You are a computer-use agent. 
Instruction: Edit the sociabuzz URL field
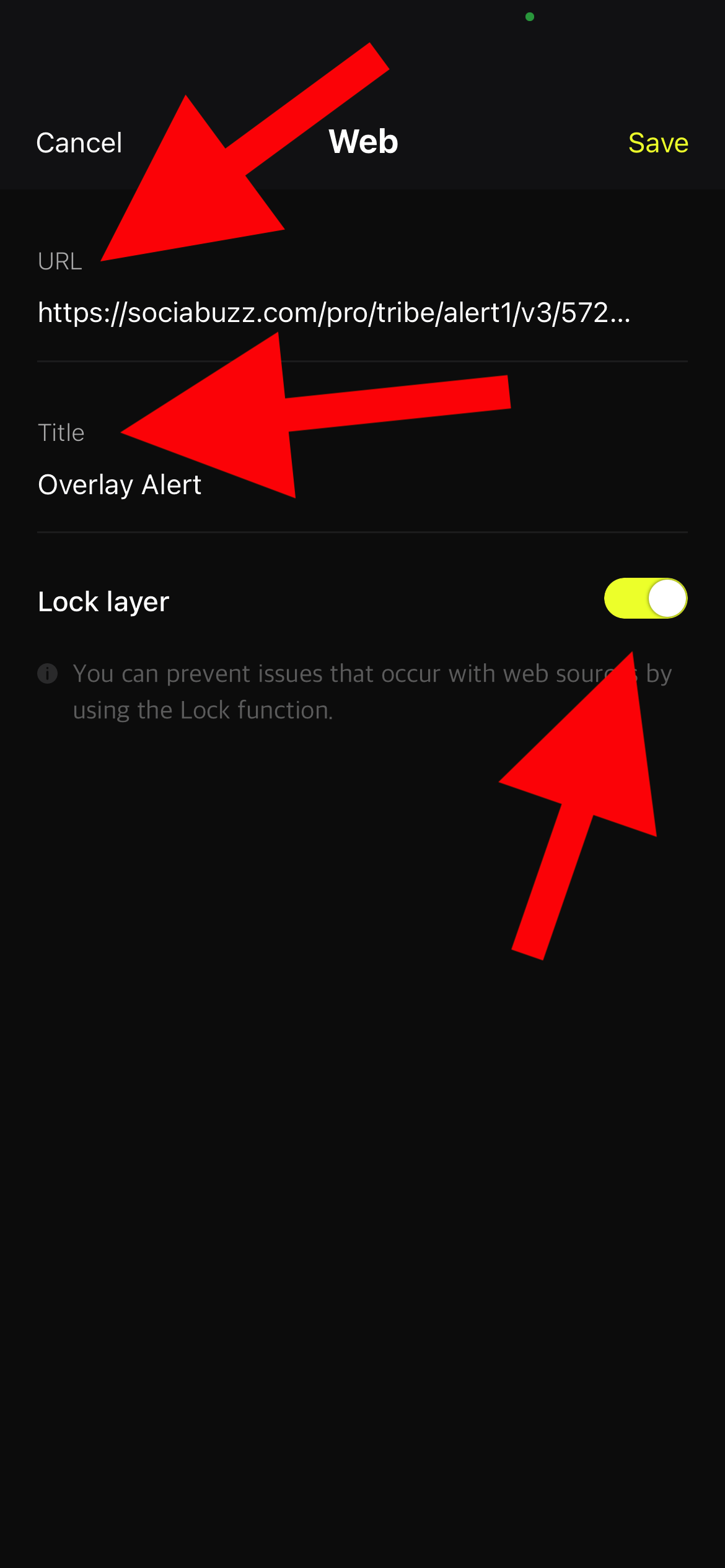pos(335,313)
